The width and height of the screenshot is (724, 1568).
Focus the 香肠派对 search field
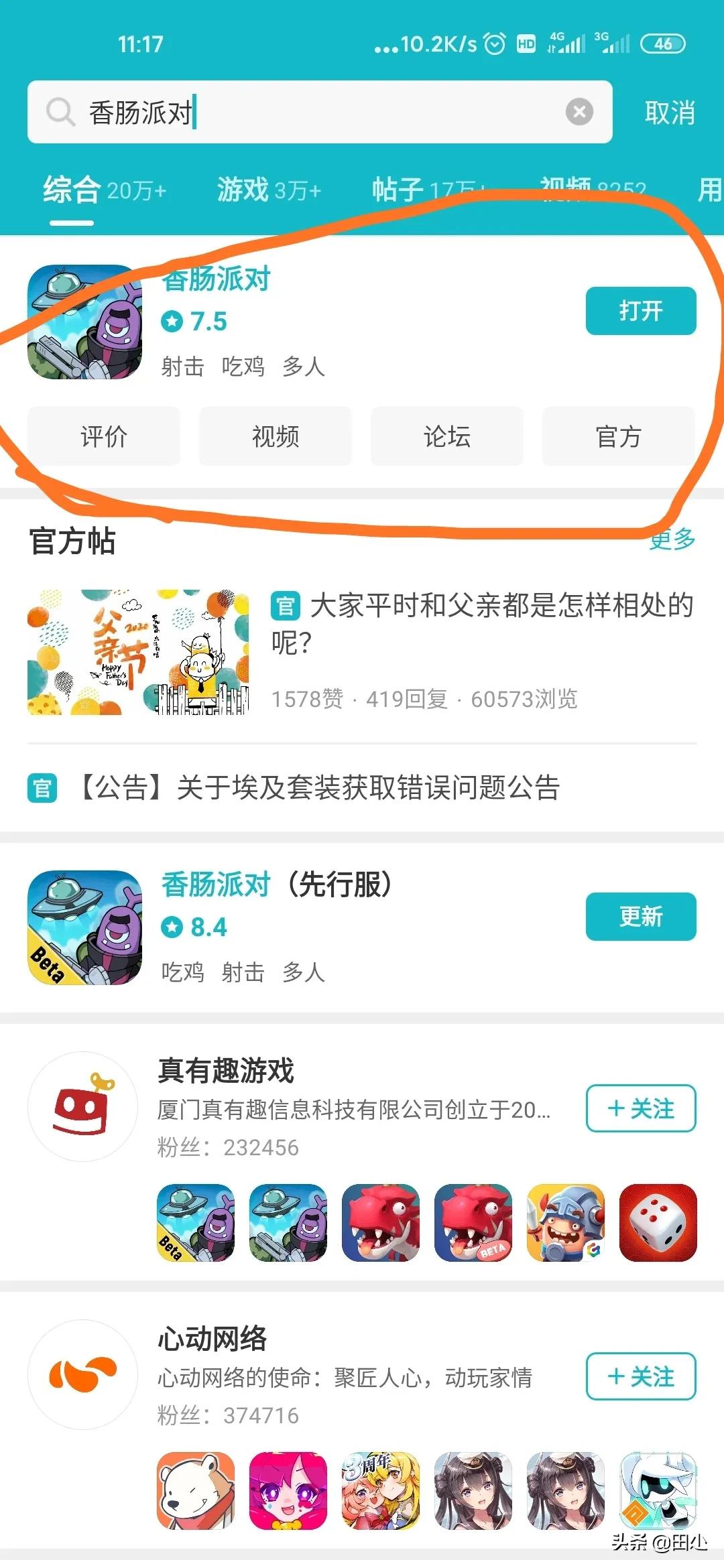[x=322, y=112]
